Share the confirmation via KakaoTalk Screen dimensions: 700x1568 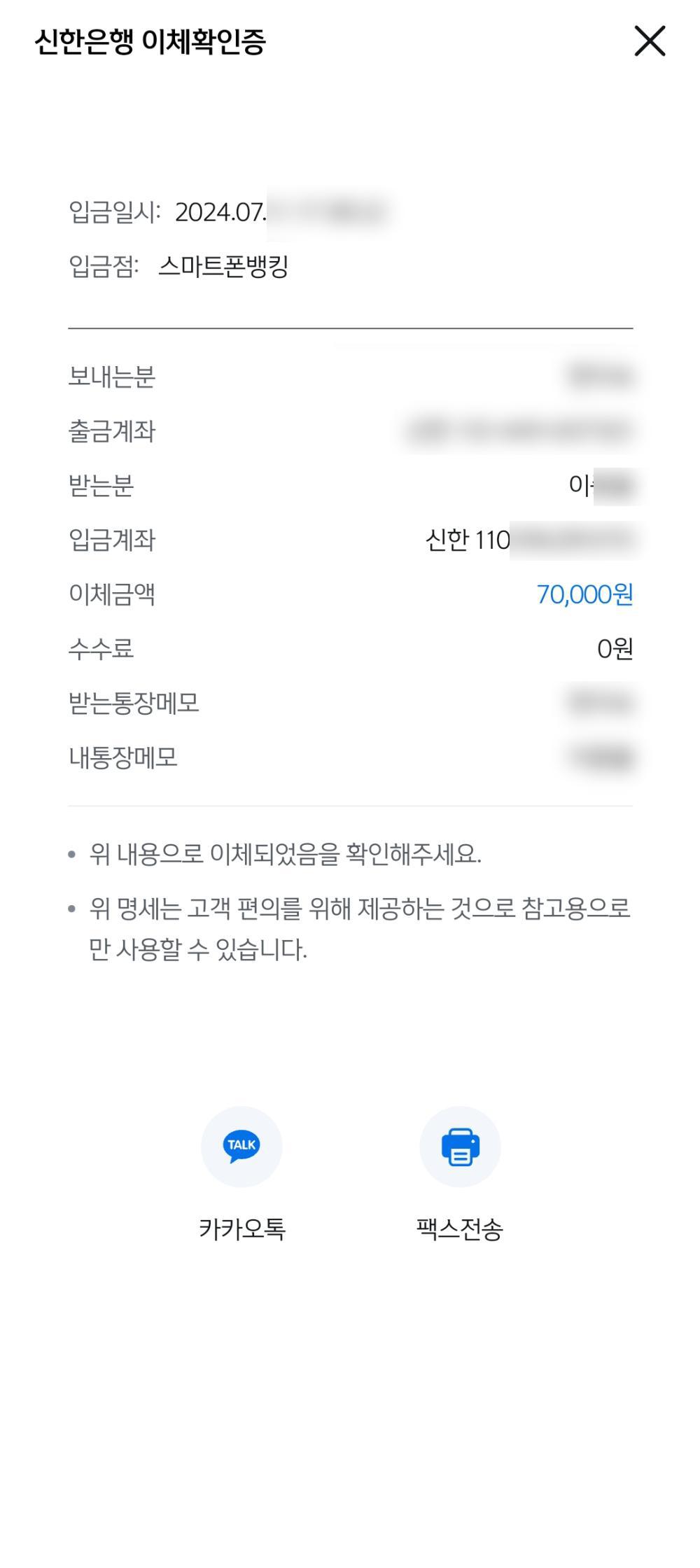point(241,1147)
